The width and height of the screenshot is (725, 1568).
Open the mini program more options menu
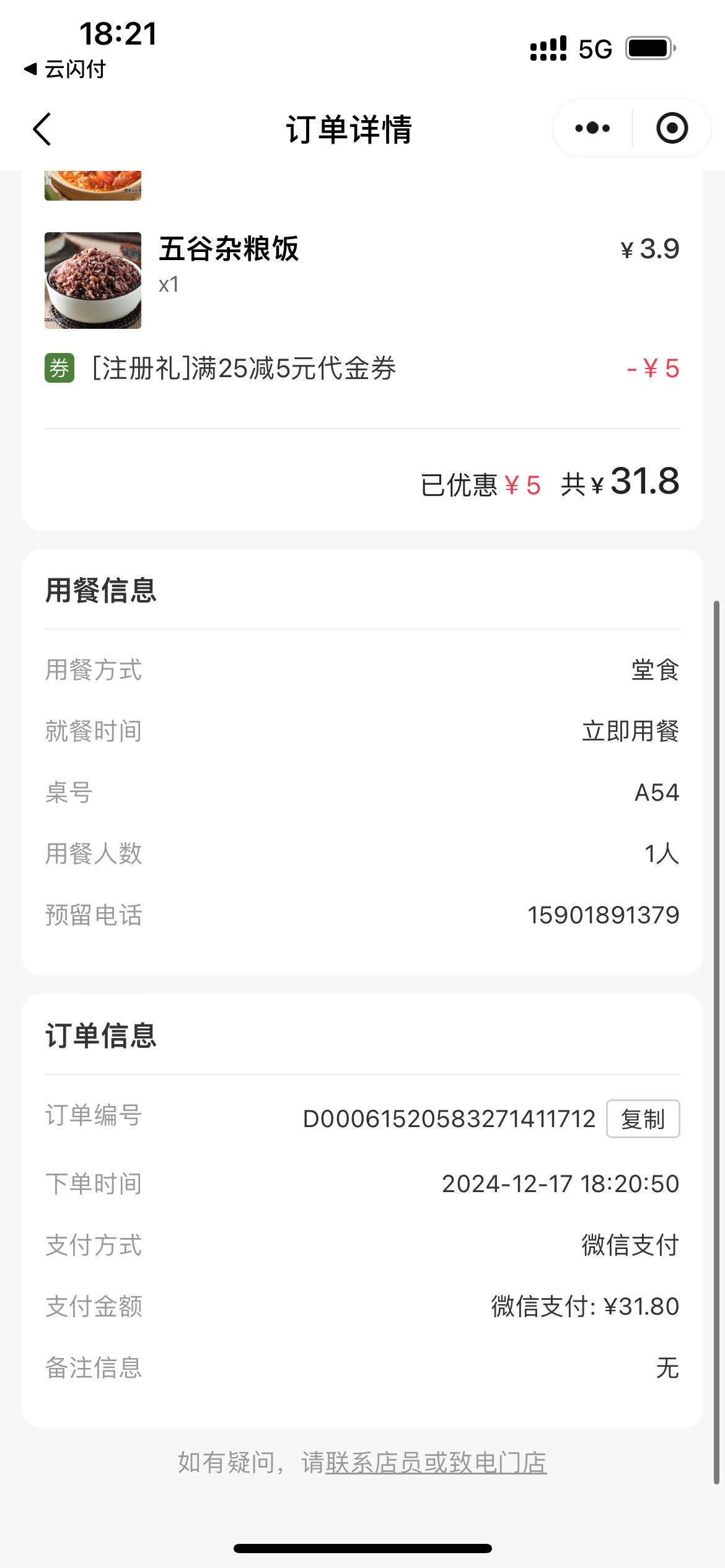(592, 128)
